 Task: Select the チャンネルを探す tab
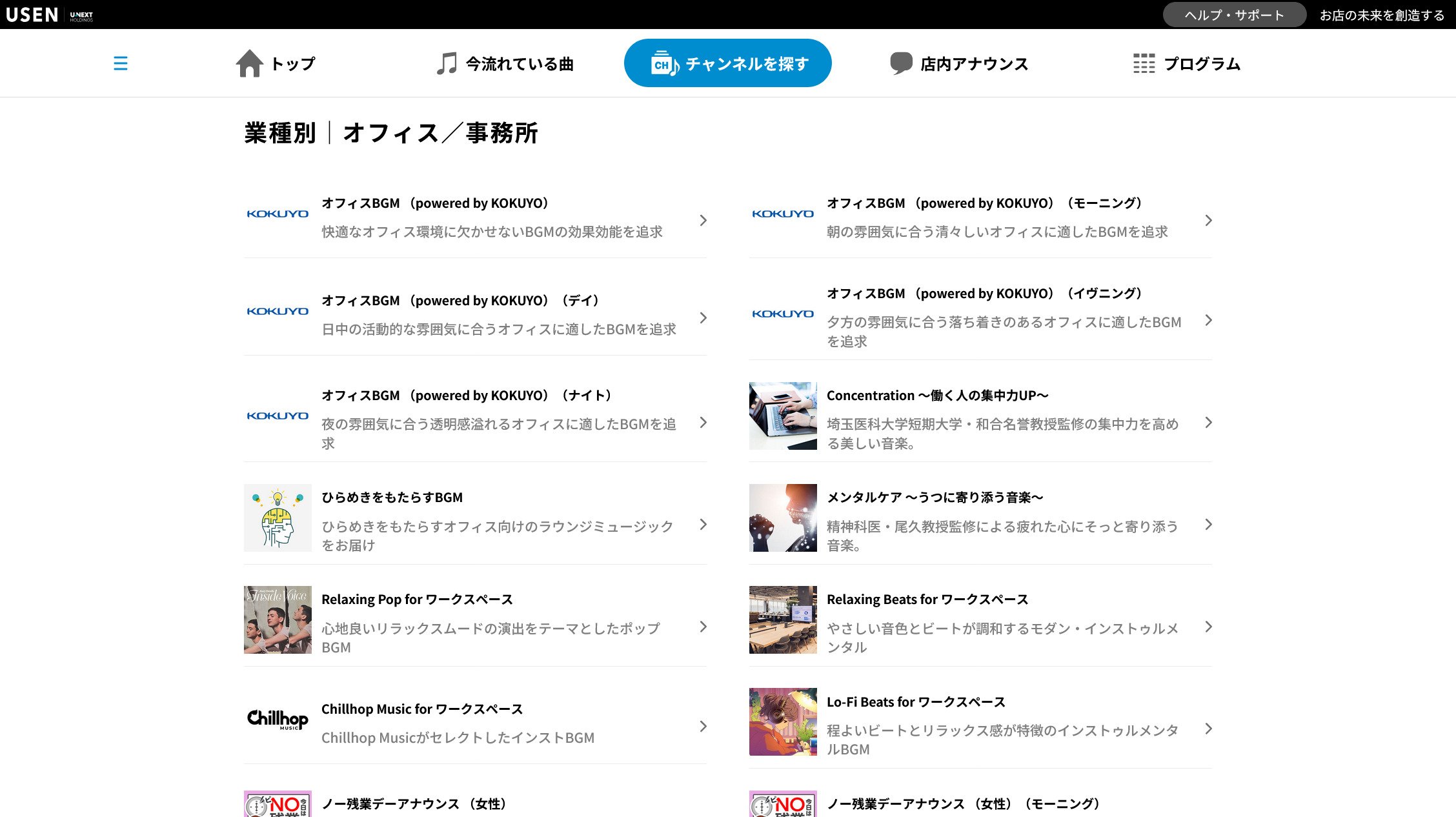pyautogui.click(x=727, y=63)
